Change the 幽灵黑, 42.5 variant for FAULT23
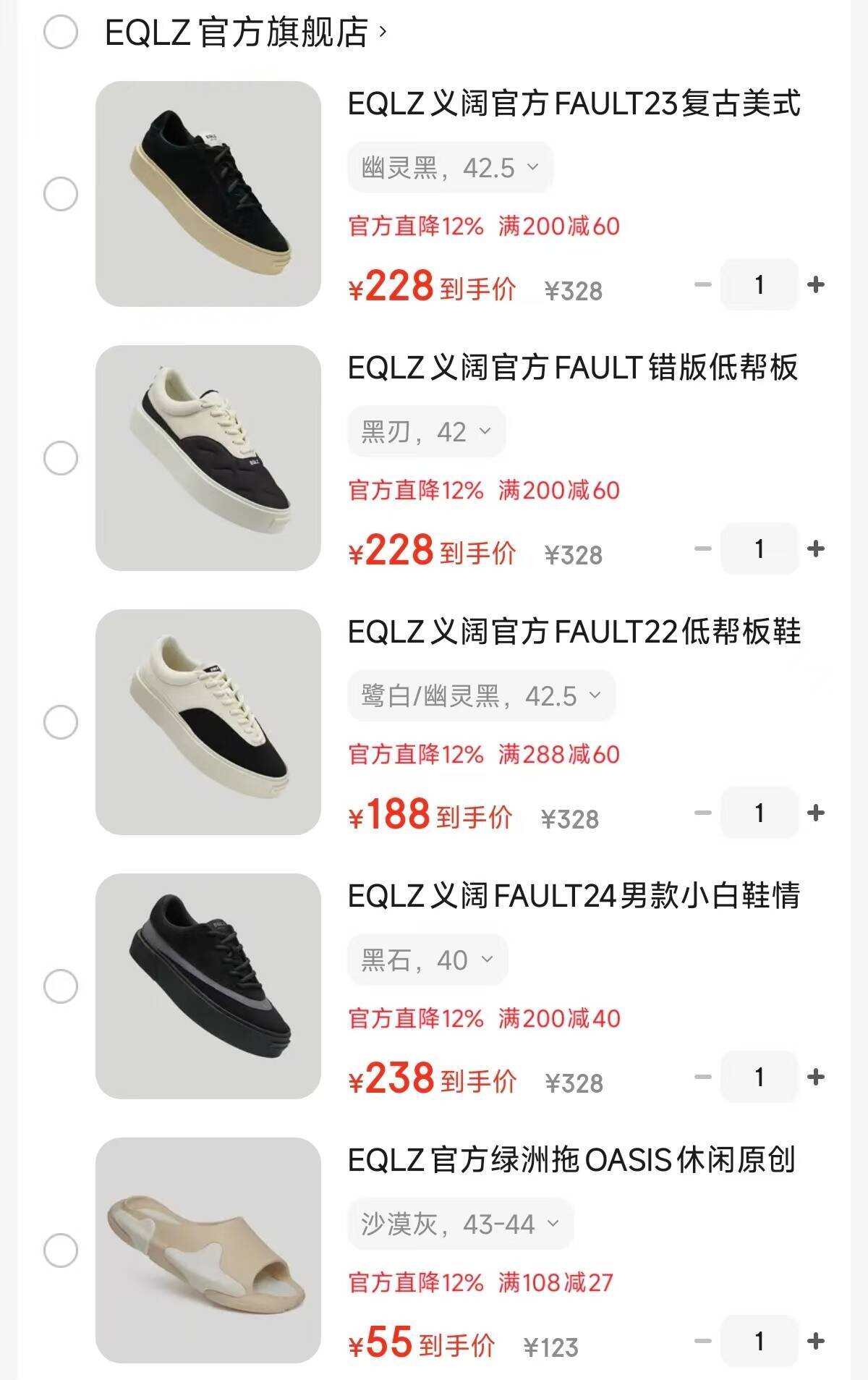Screen dimensions: 868x1380 450,168
